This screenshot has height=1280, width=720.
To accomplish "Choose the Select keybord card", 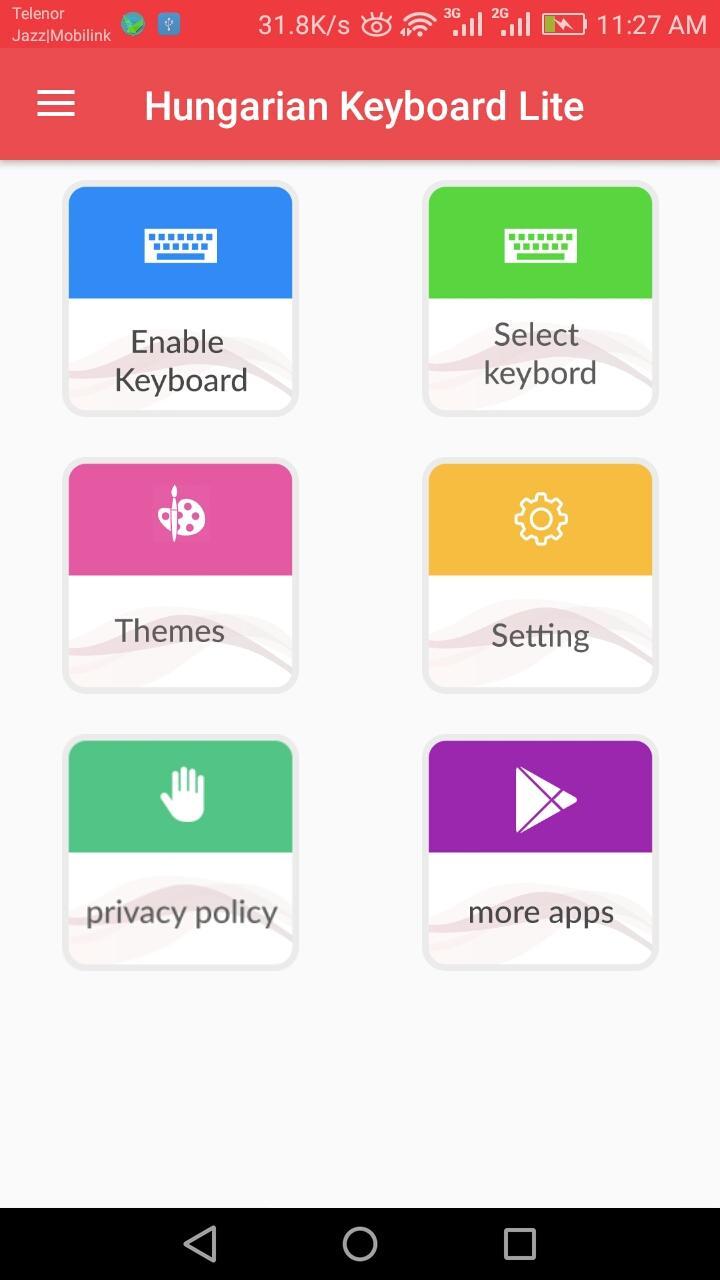I will [540, 299].
